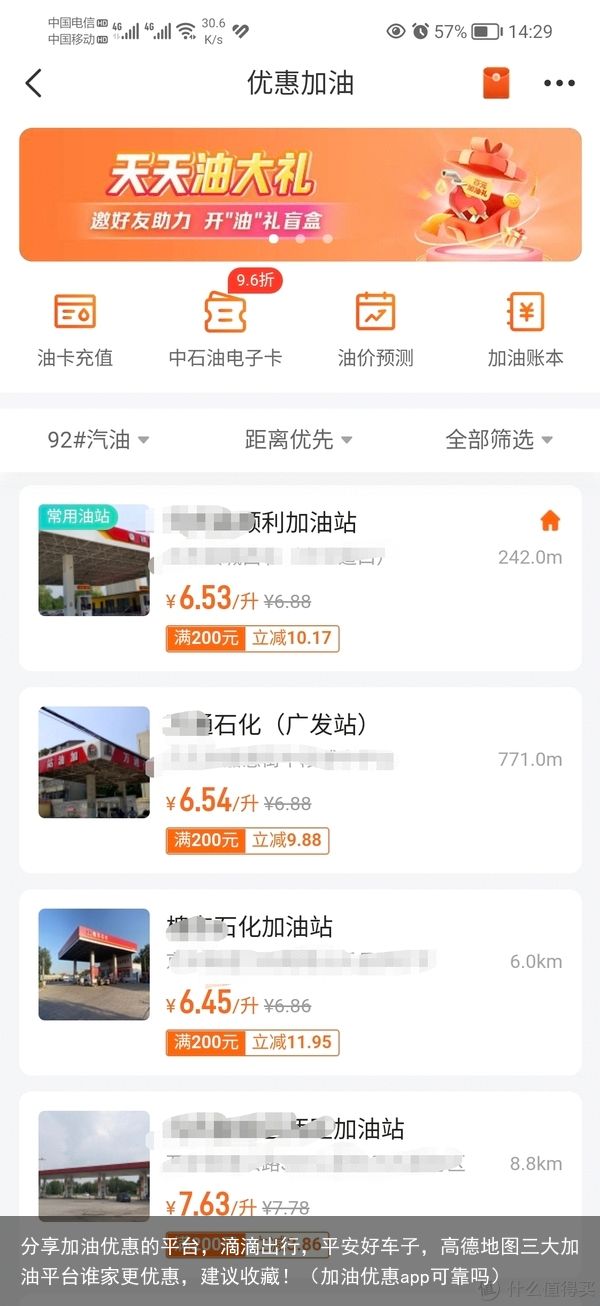Open the station card priced ¥6.45/升
This screenshot has height=1306, width=600.
coord(300,983)
